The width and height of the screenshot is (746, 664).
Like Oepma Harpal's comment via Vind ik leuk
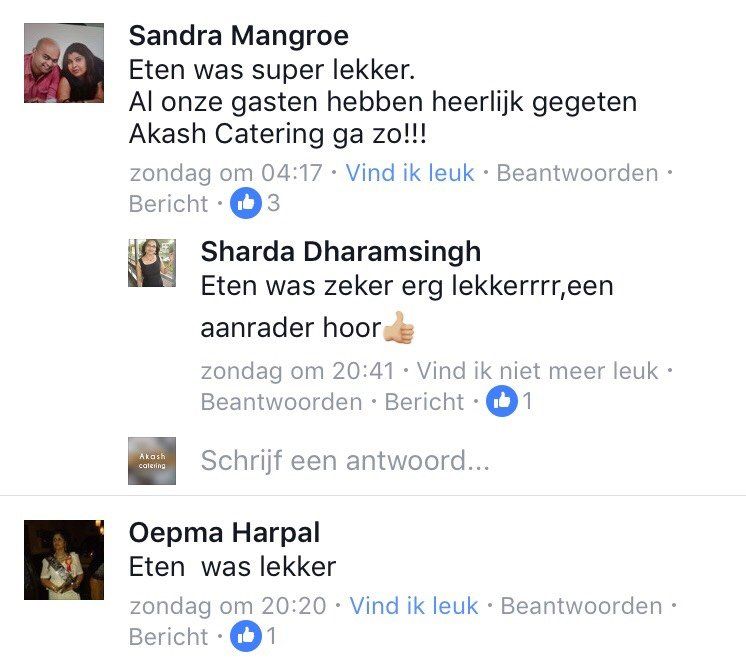tap(414, 606)
